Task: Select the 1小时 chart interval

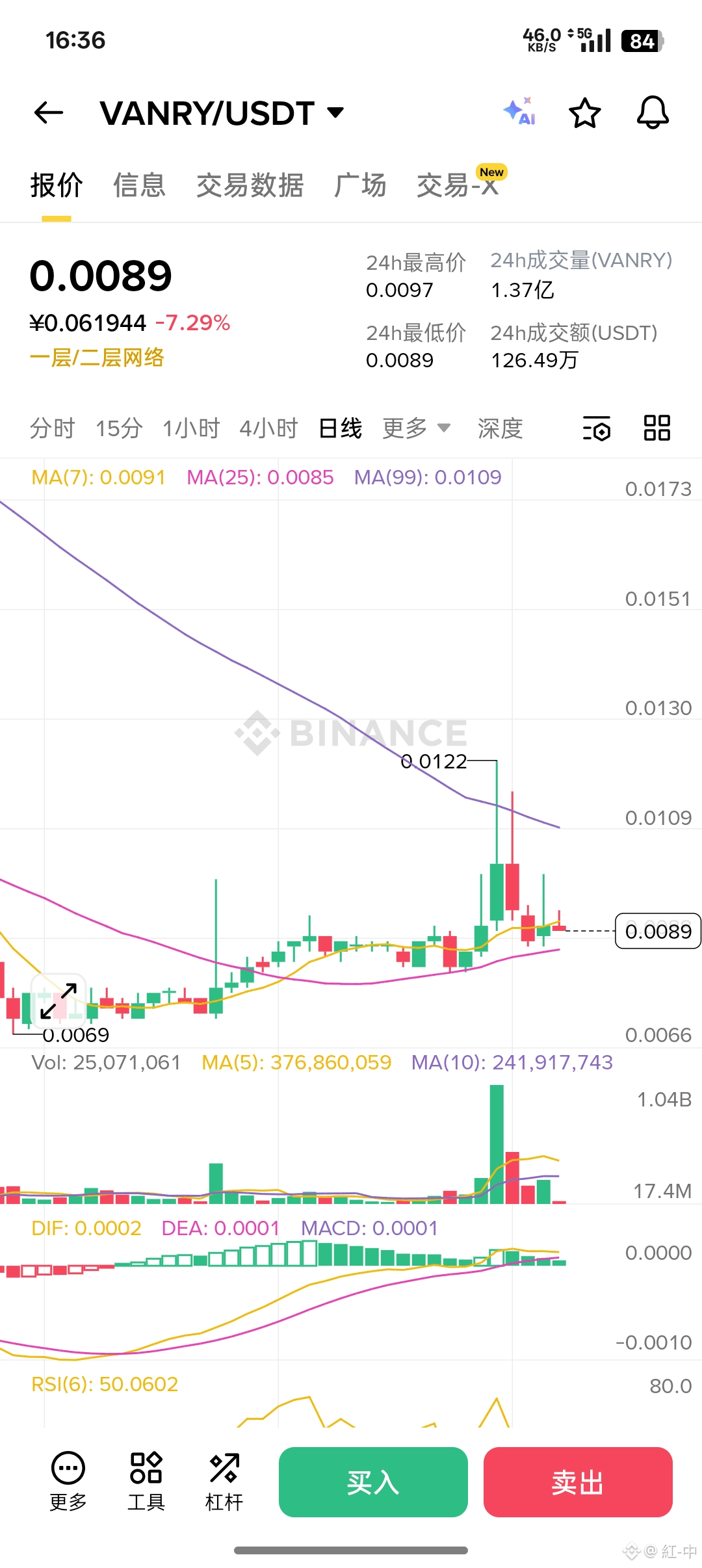Action: pos(191,428)
